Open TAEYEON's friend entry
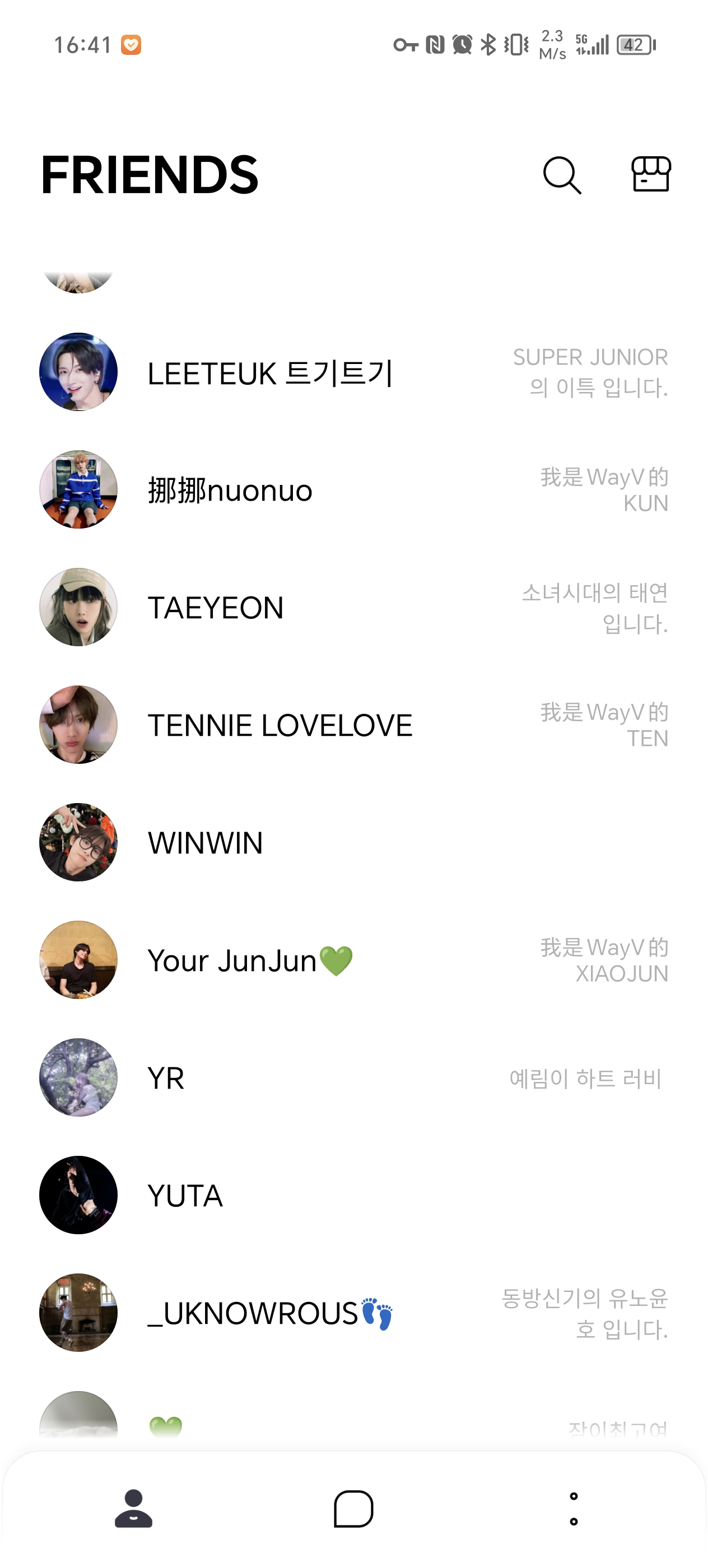 (216, 608)
